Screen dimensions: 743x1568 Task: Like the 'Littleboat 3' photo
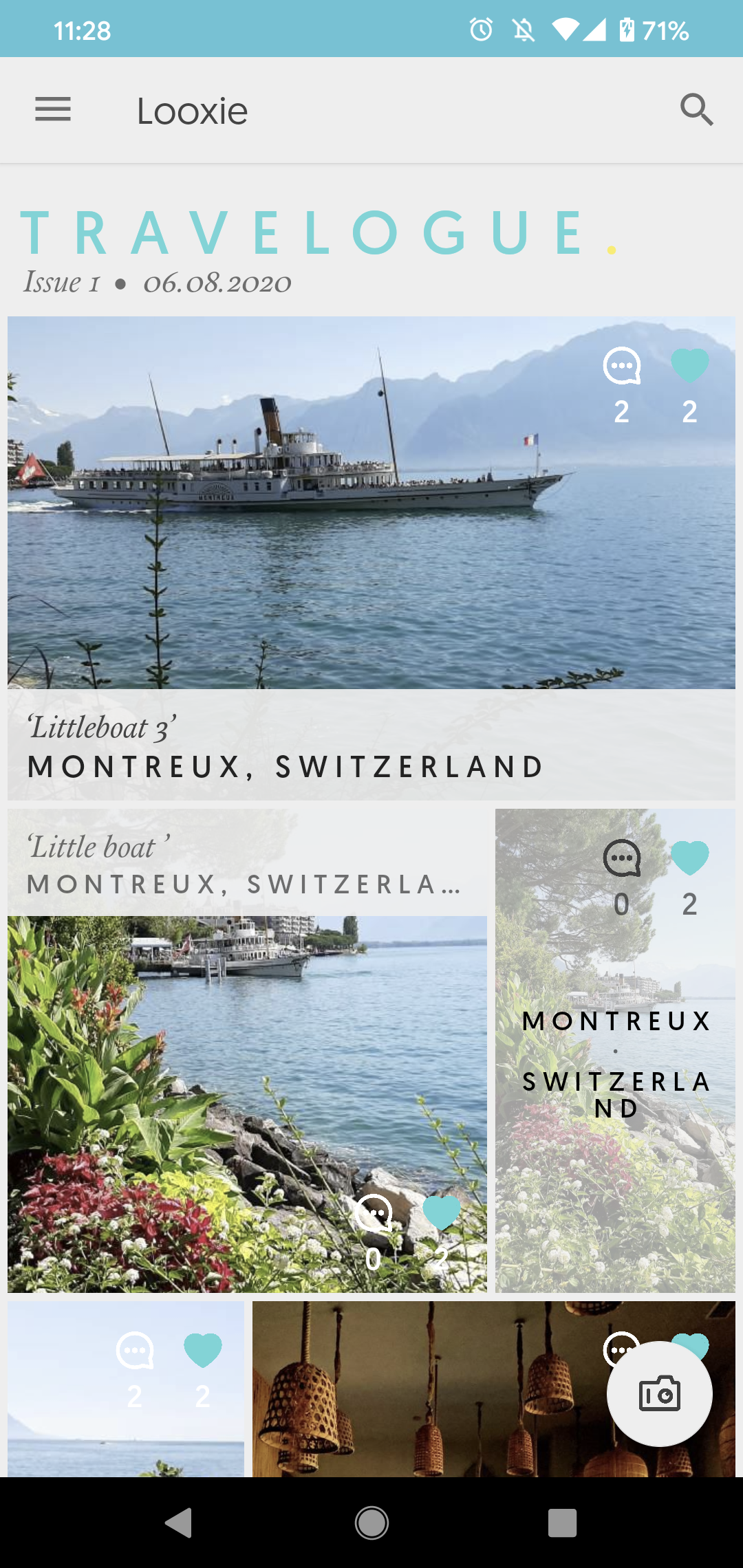689,366
